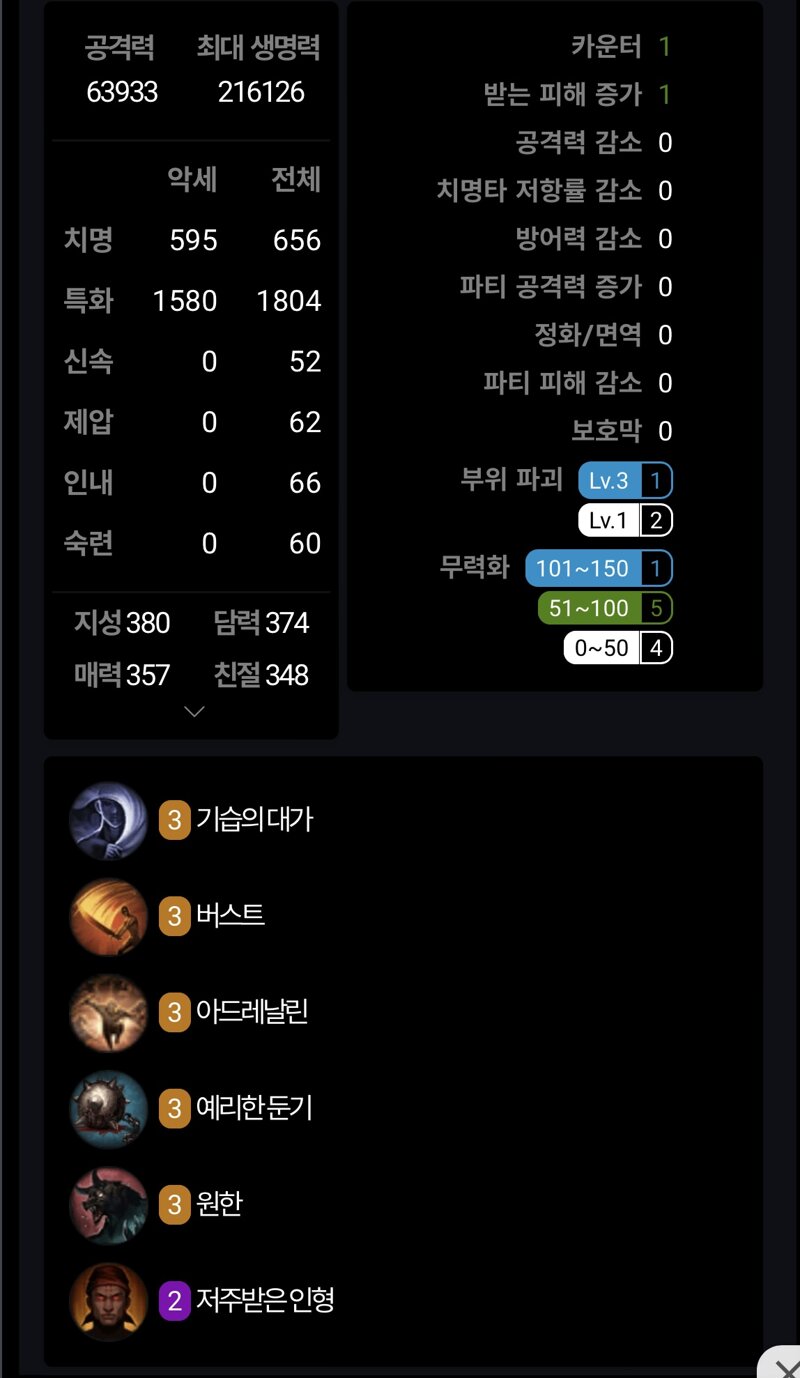This screenshot has width=800, height=1378.
Task: Expand the stats panel with the down chevron
Action: (195, 711)
